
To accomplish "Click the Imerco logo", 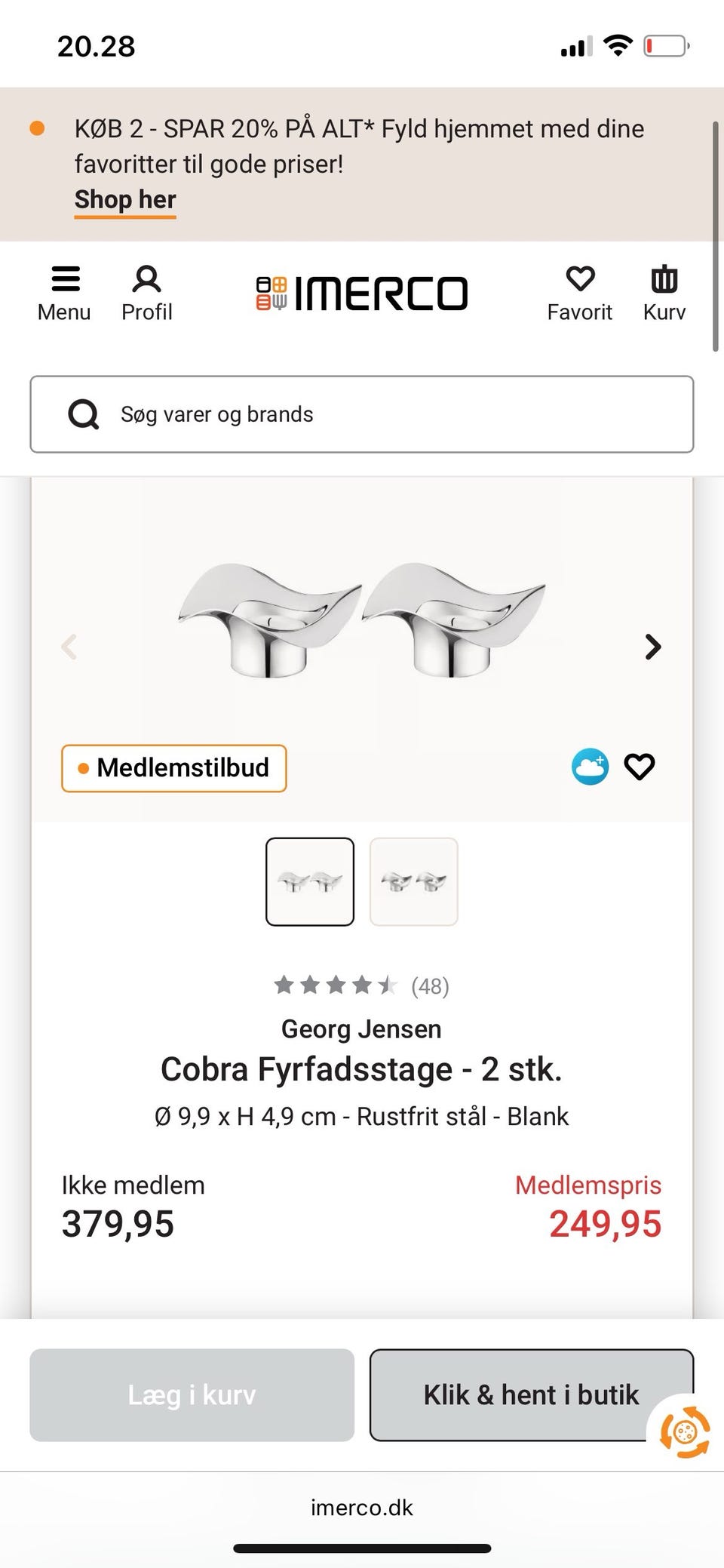I will coord(360,292).
